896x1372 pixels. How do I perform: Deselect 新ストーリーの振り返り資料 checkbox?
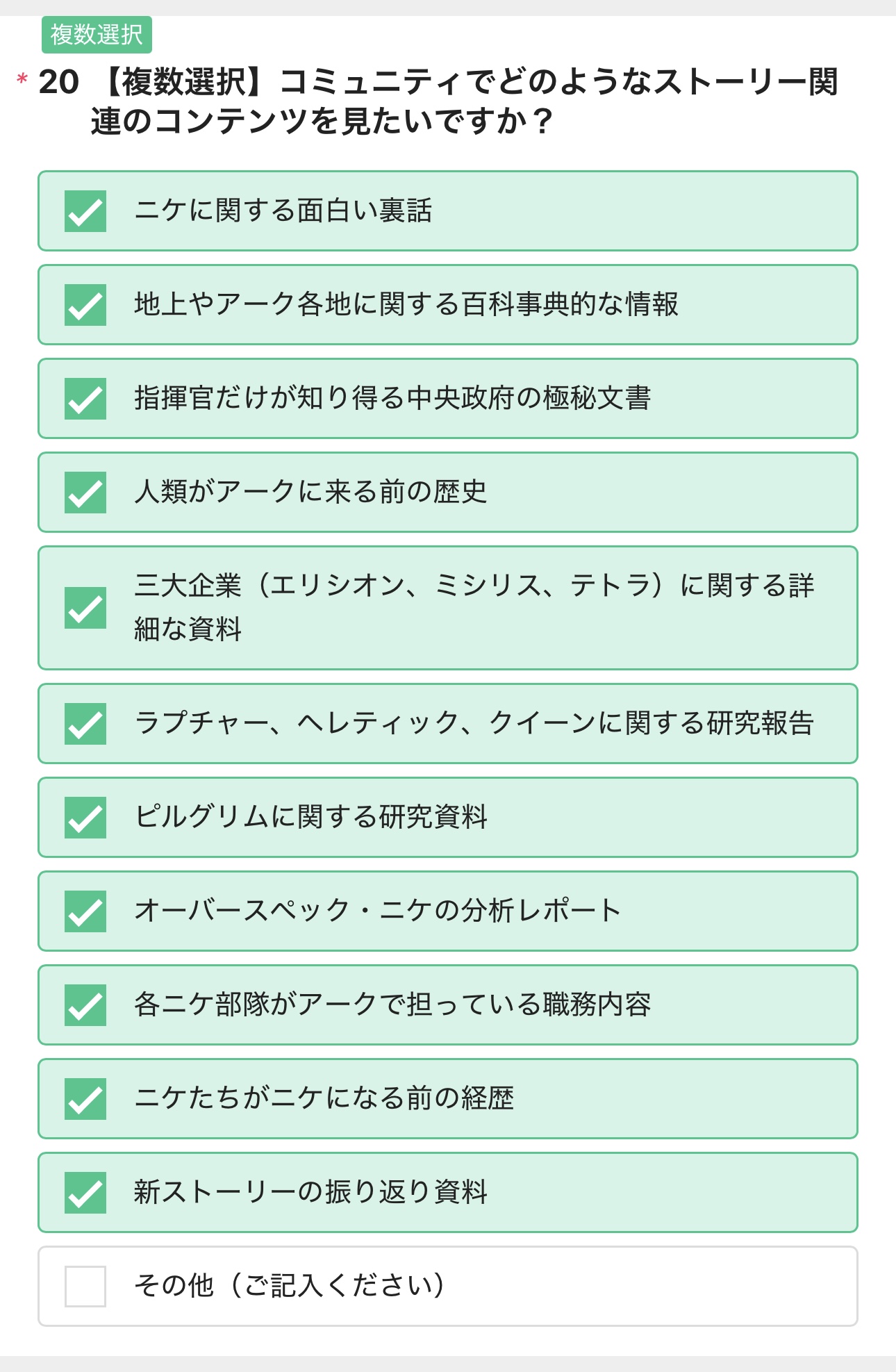pos(85,1193)
